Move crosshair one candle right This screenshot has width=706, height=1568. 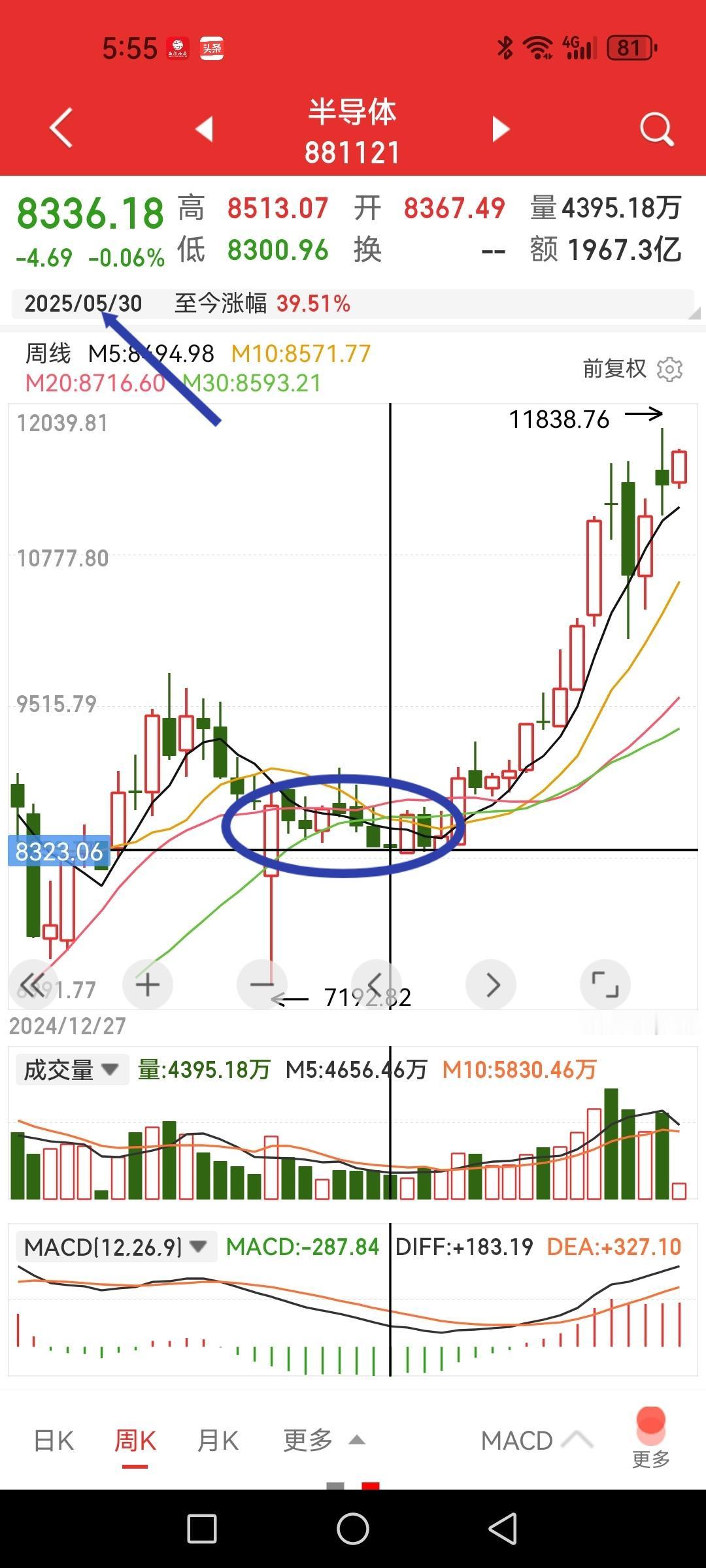pos(491,984)
